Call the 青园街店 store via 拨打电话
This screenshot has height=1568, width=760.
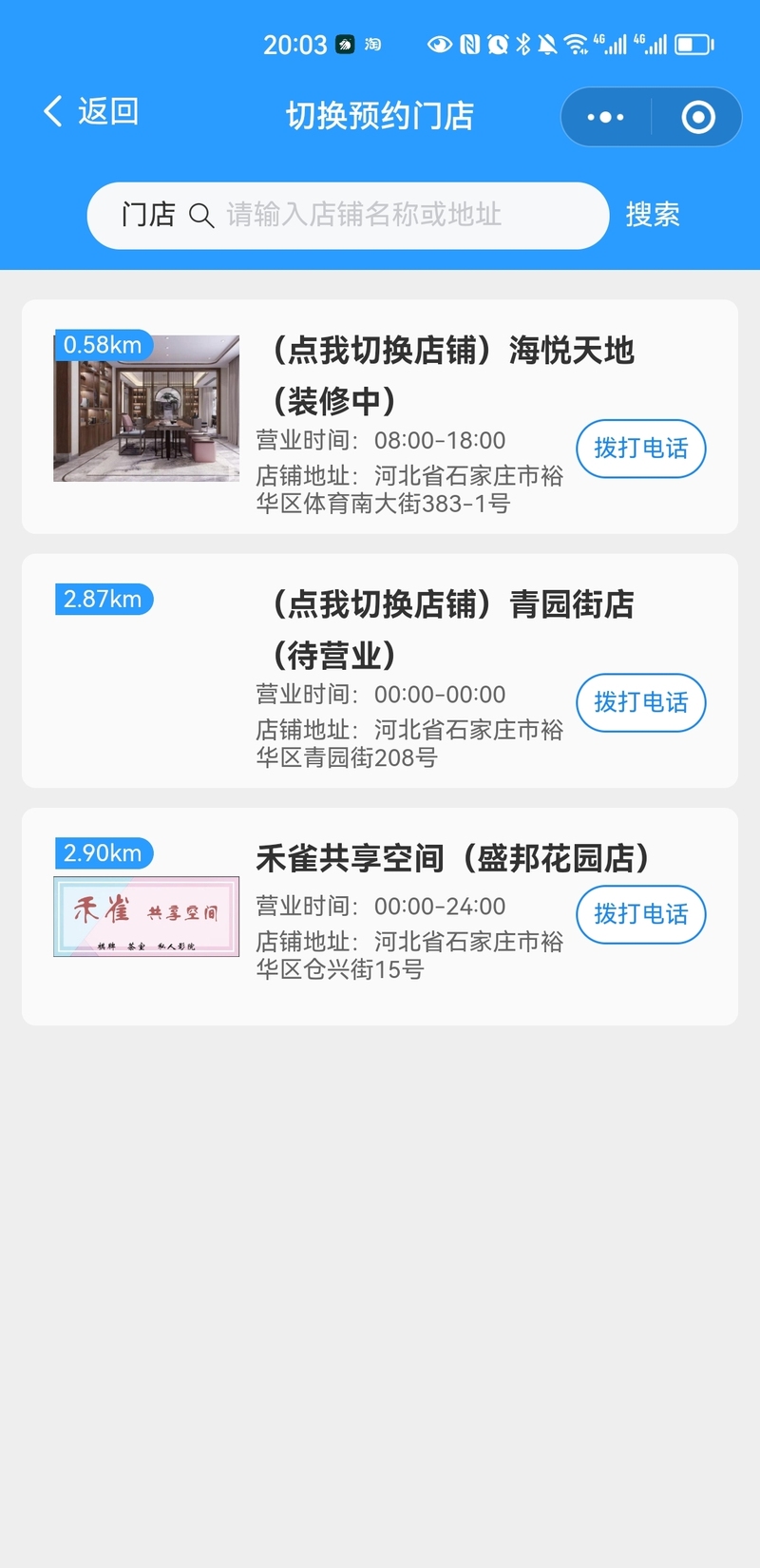coord(641,702)
